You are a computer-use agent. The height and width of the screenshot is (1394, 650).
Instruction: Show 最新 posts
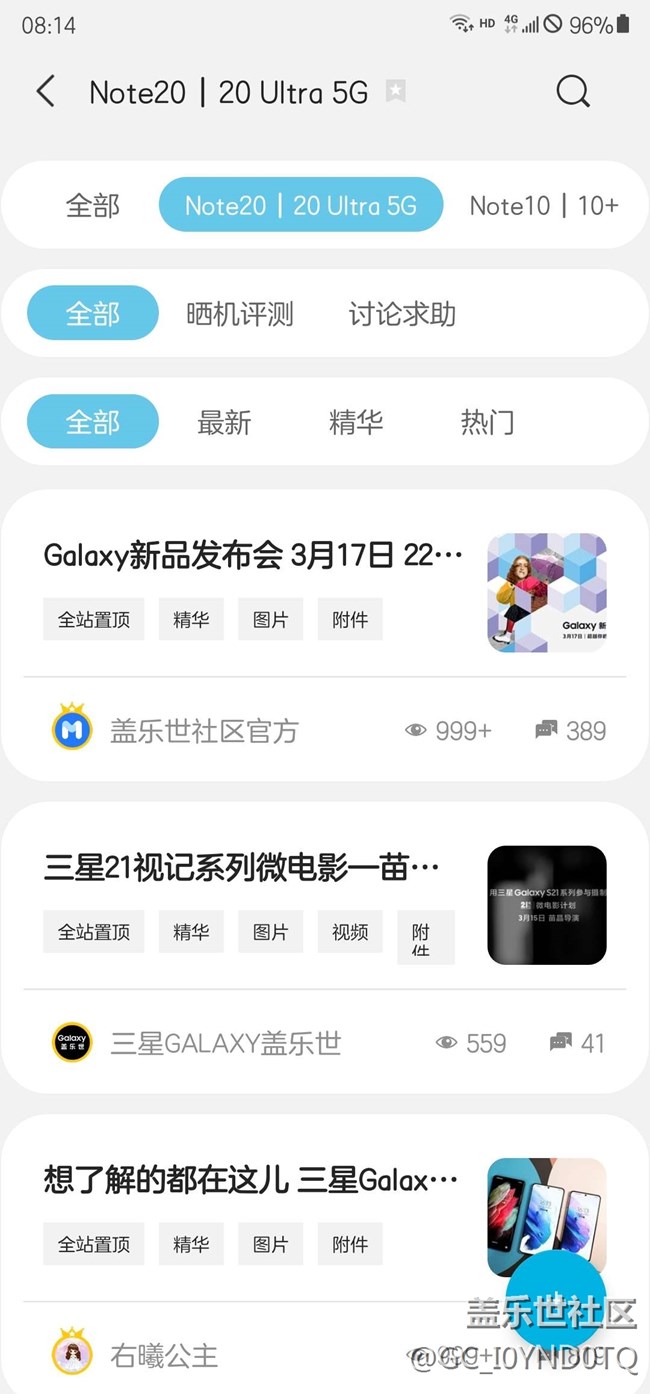(x=224, y=422)
